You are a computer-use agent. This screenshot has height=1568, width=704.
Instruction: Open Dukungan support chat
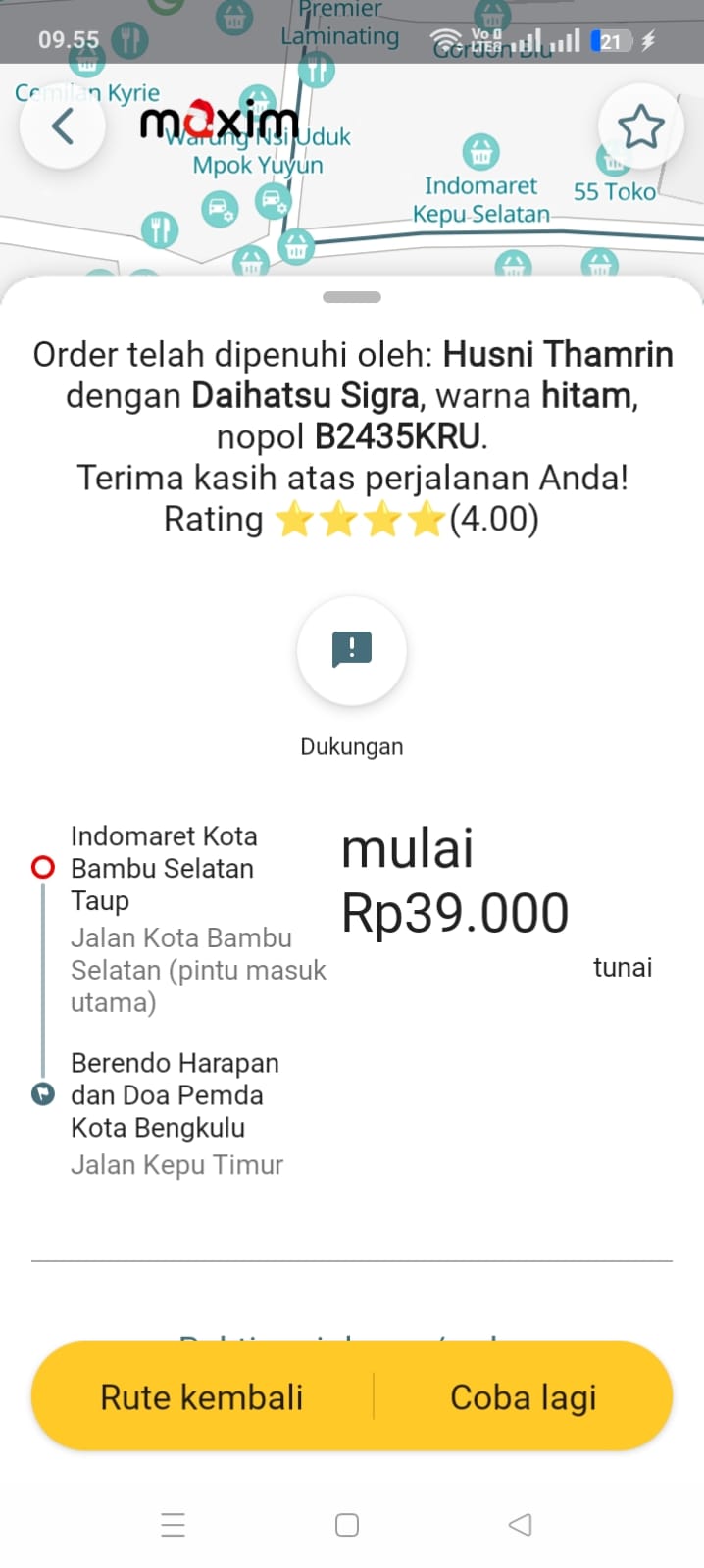(x=351, y=650)
